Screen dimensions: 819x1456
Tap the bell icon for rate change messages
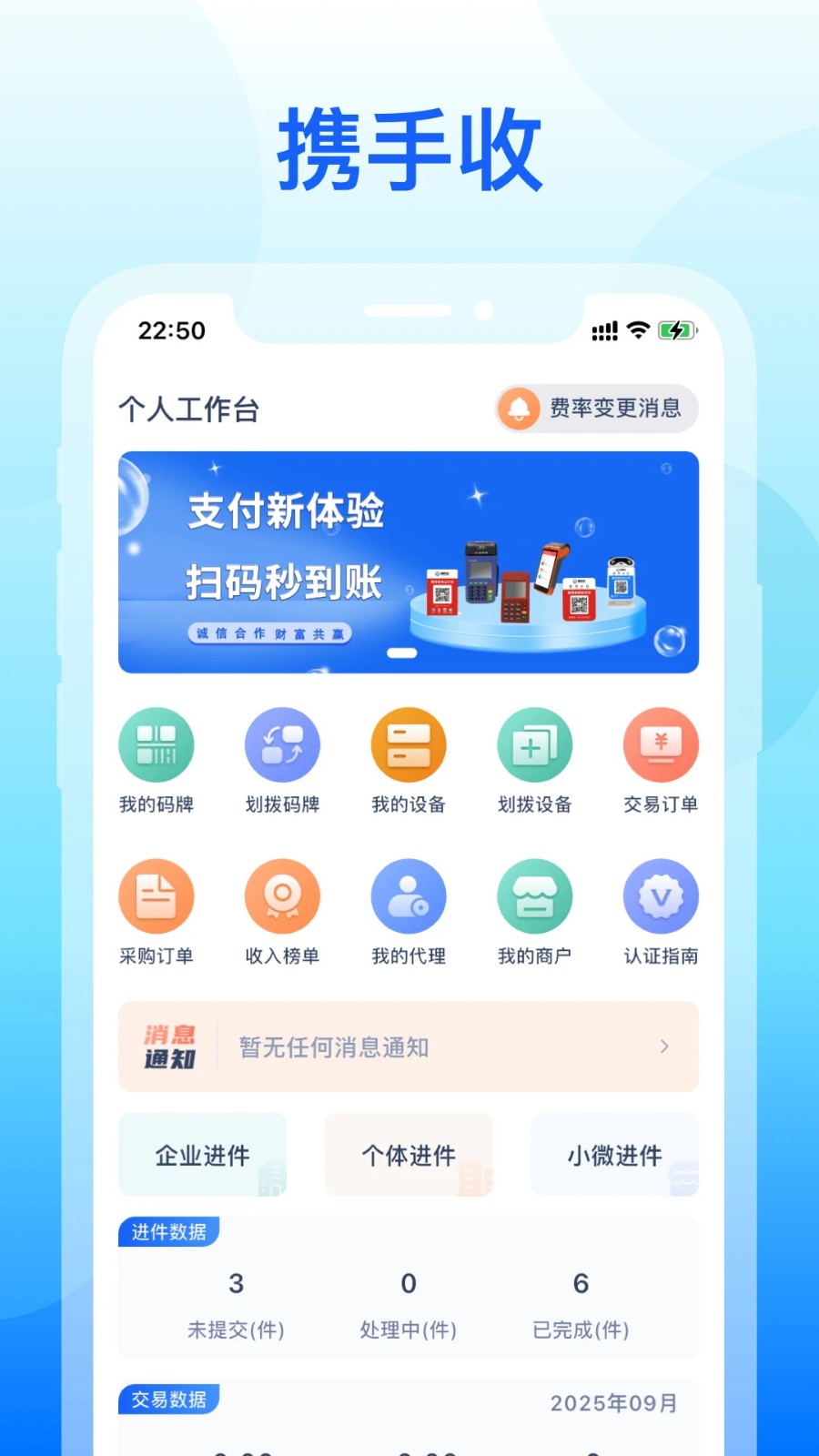[x=520, y=409]
